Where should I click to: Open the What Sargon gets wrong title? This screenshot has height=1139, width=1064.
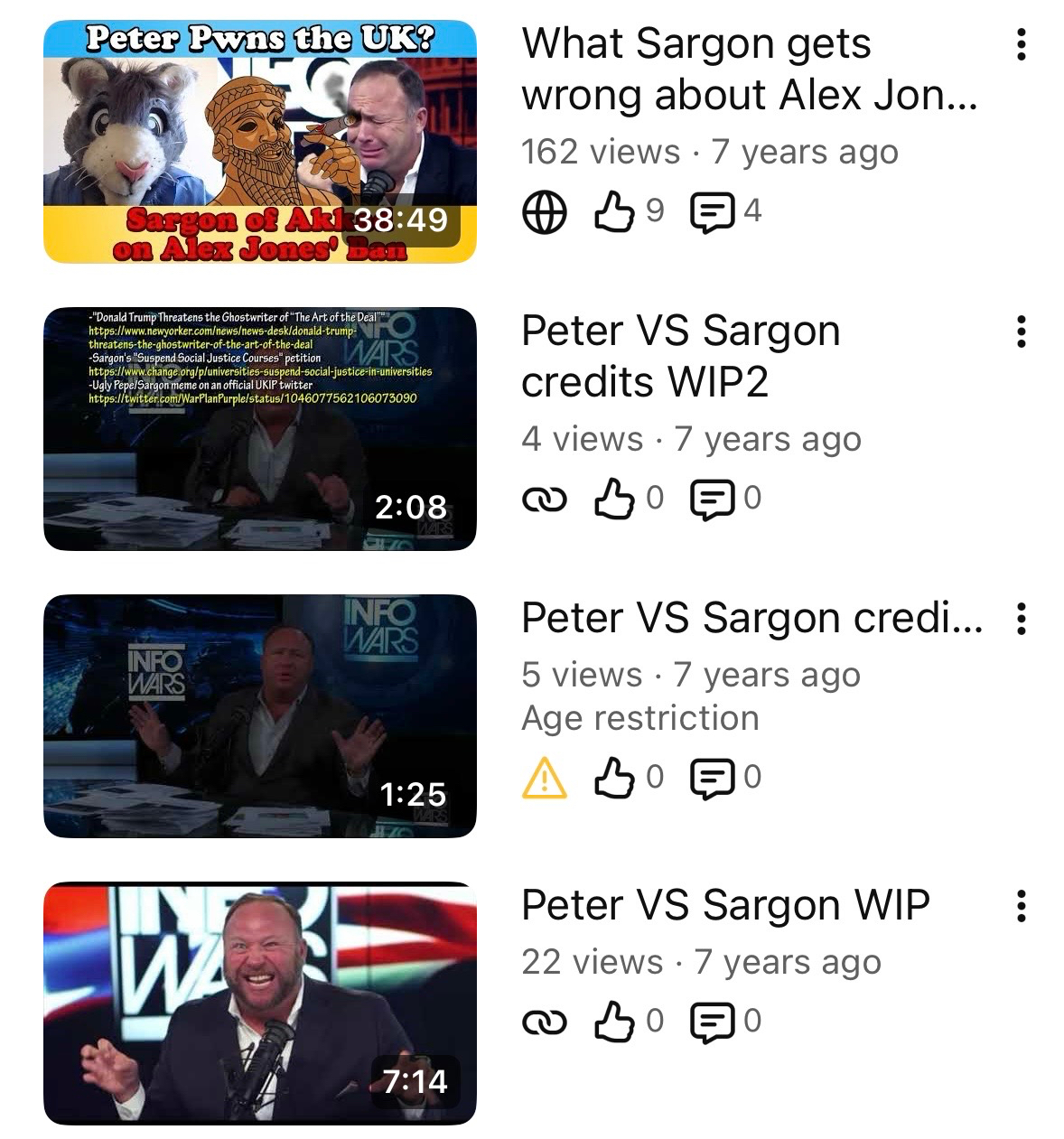tap(749, 69)
